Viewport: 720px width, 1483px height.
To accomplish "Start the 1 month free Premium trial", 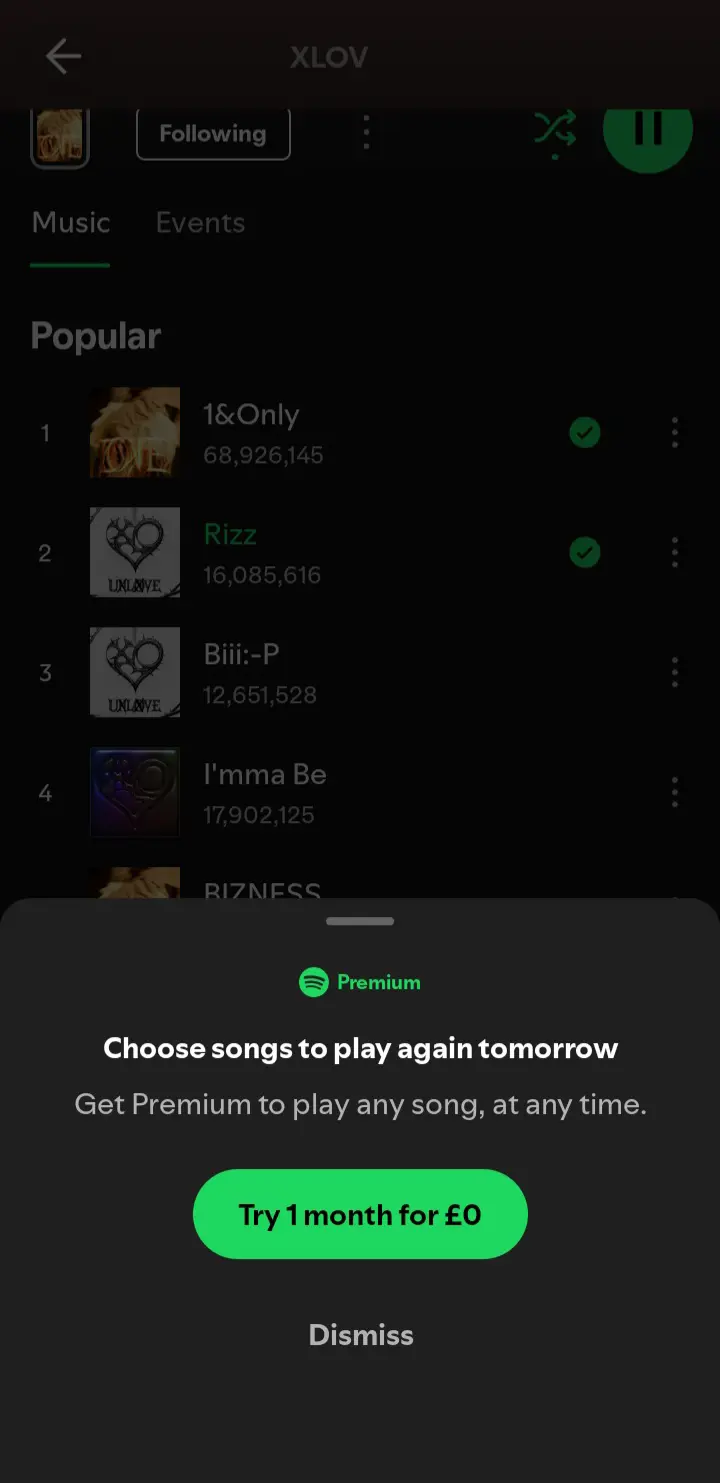I will [360, 1214].
